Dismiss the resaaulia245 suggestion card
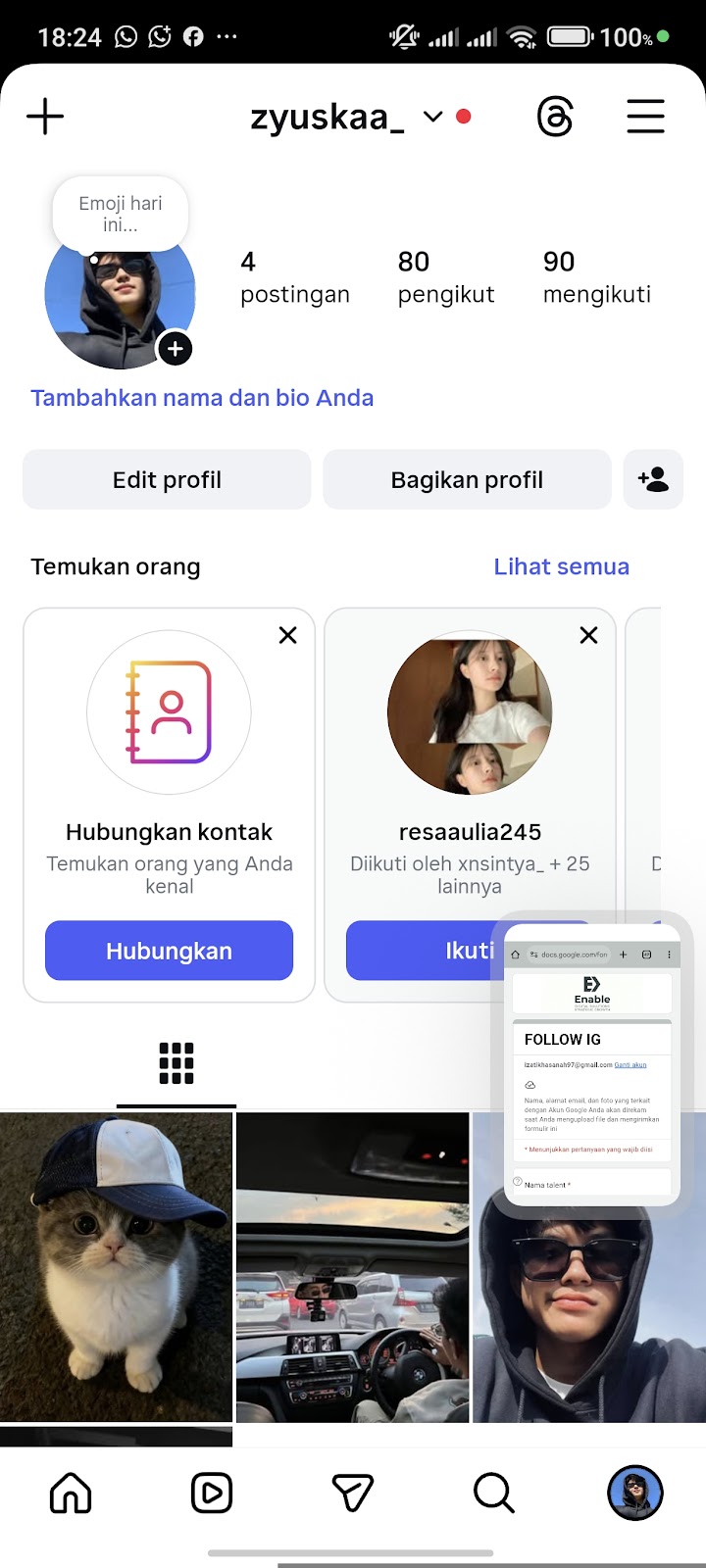Image resolution: width=706 pixels, height=1568 pixels. coord(588,635)
